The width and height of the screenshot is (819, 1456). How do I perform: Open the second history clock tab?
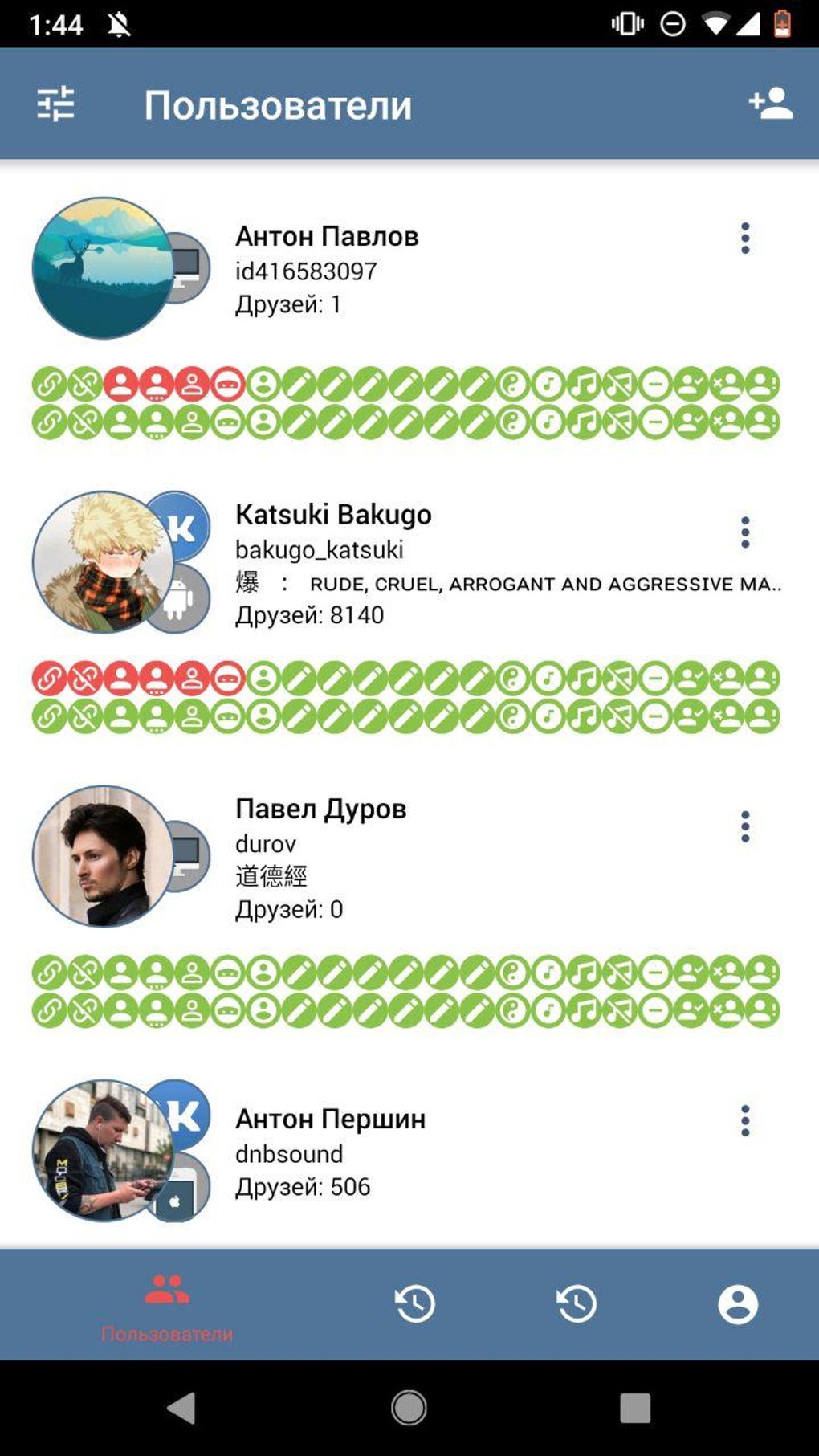pyautogui.click(x=577, y=1303)
